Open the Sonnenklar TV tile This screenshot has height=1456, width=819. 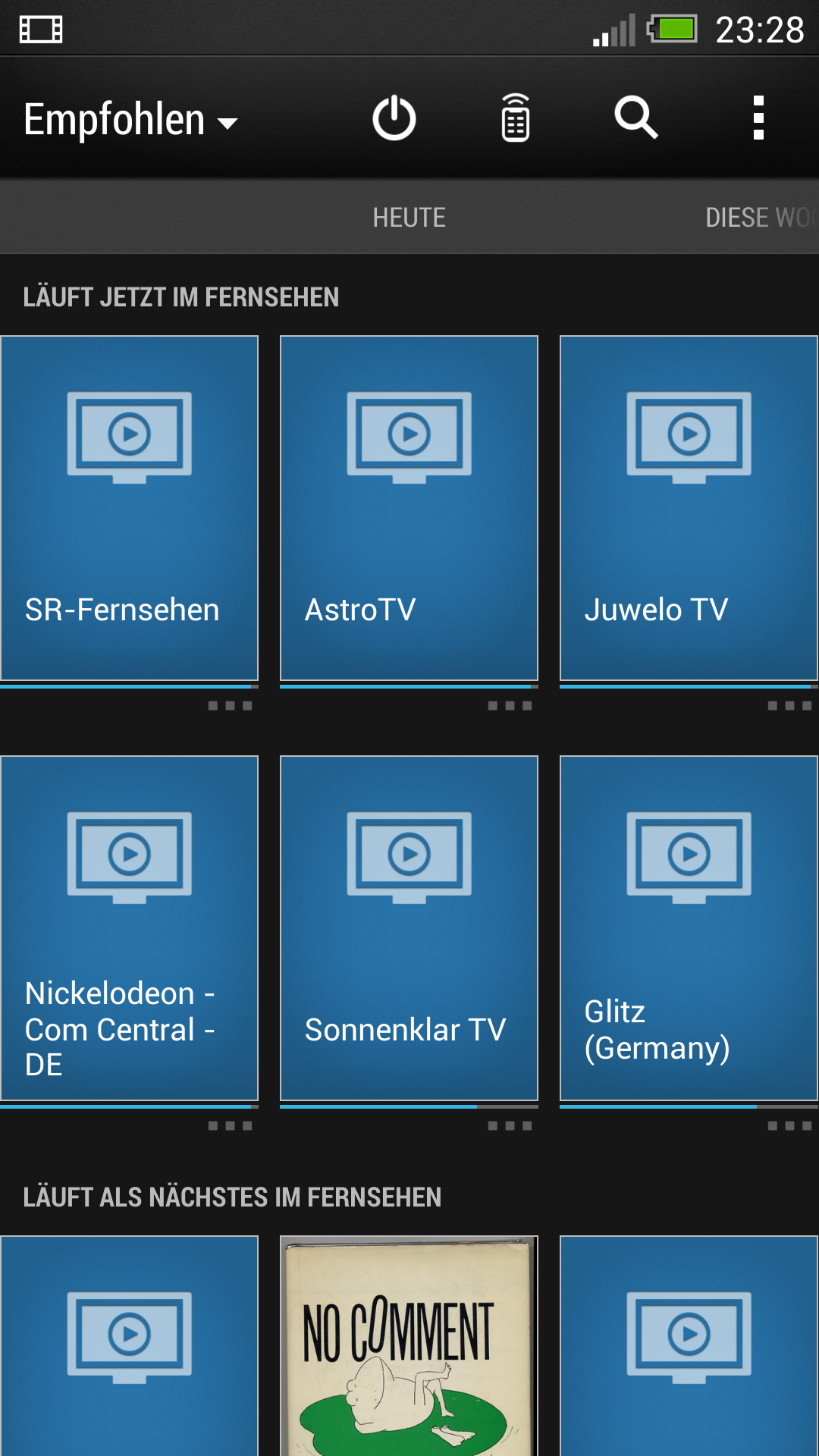409,928
